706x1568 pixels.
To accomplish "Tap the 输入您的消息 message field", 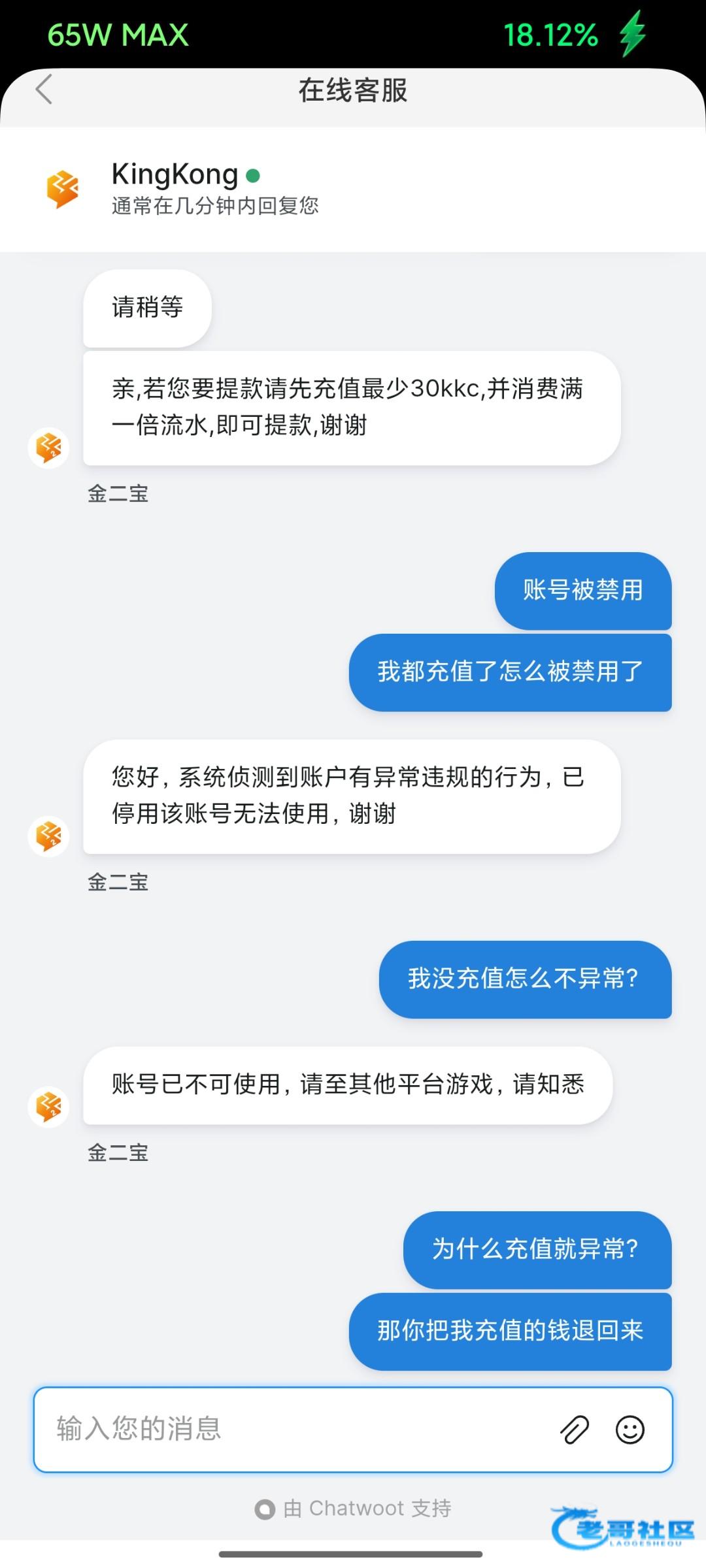I will pos(353,1429).
